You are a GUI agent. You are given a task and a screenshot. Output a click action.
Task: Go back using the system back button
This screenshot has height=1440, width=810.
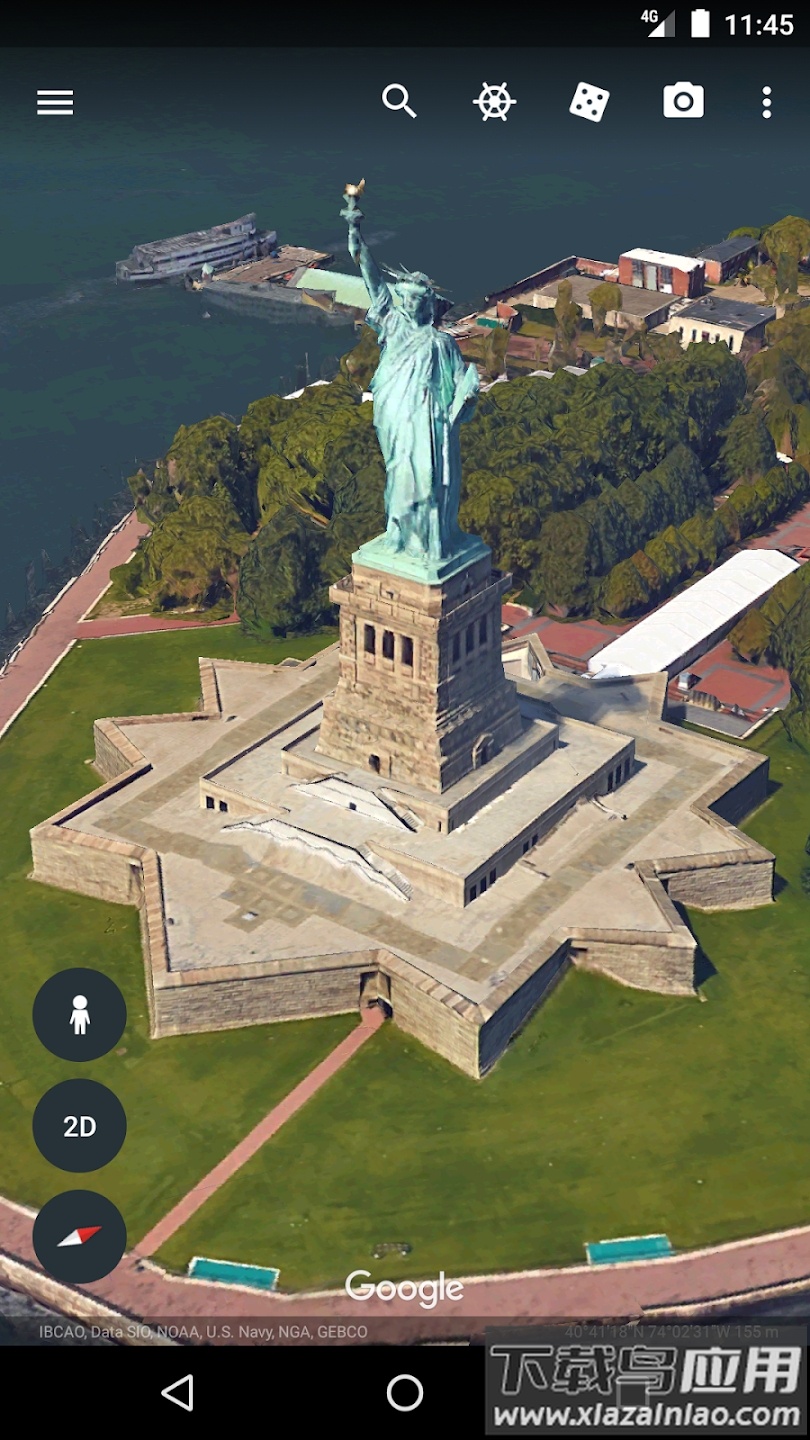click(177, 1392)
